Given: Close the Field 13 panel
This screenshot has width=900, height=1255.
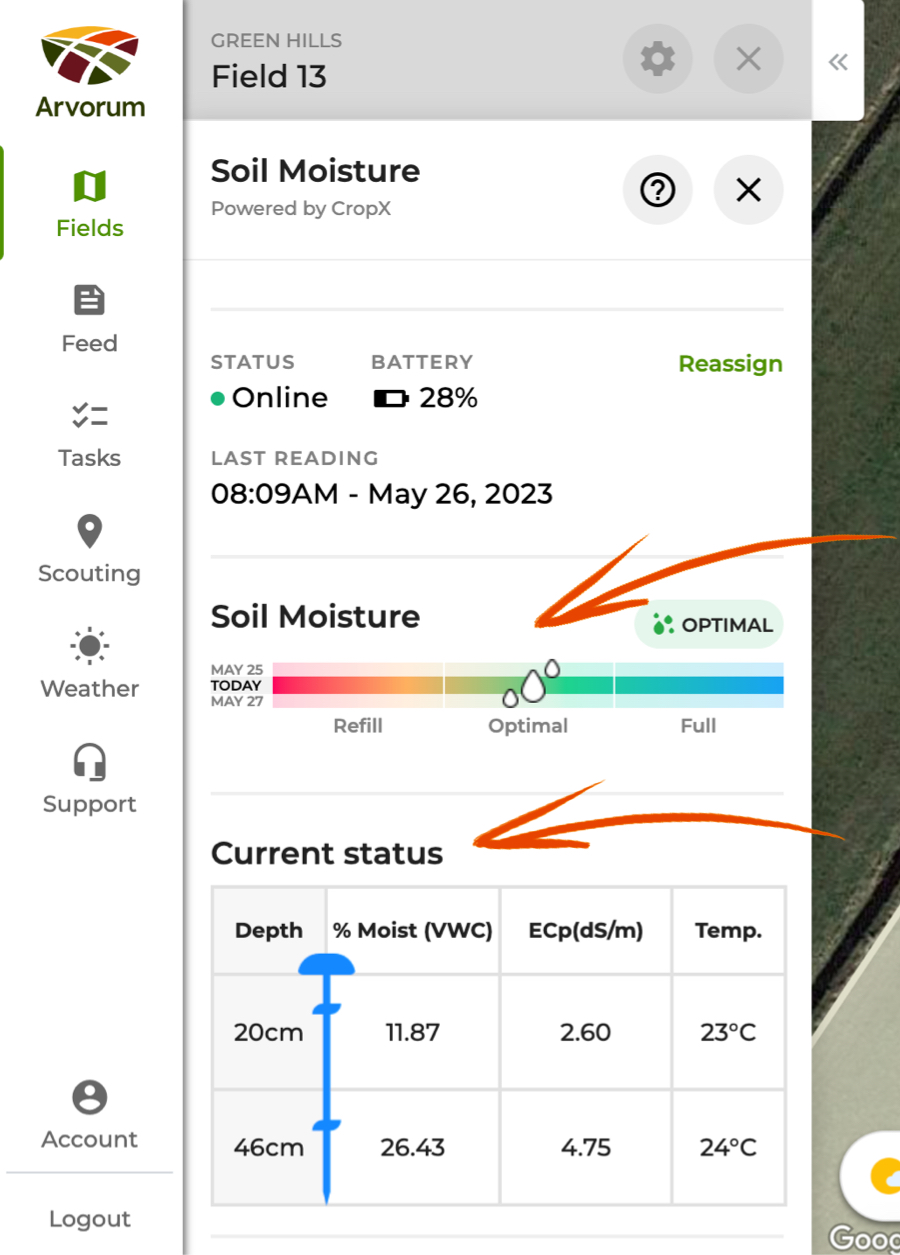Looking at the screenshot, I should tap(748, 59).
